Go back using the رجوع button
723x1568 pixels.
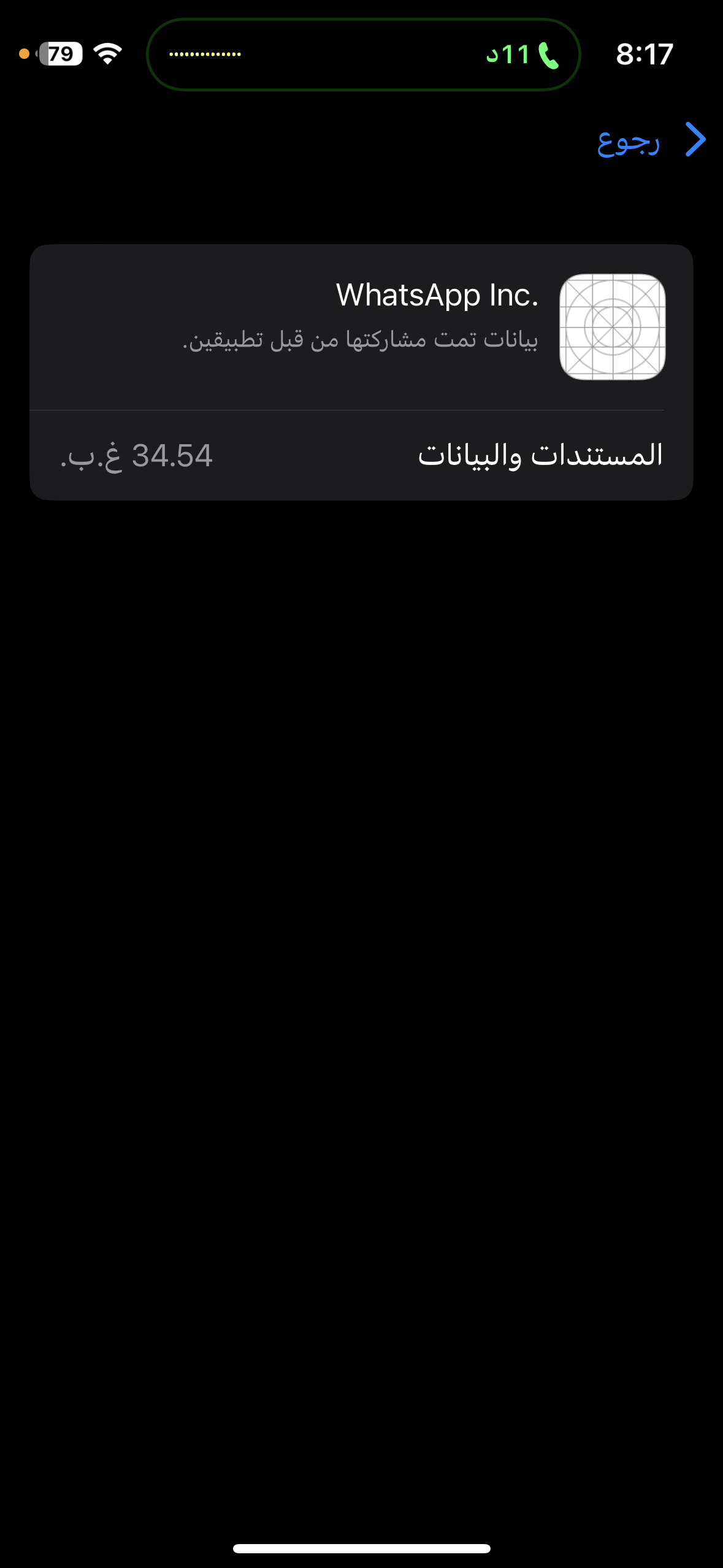[652, 140]
